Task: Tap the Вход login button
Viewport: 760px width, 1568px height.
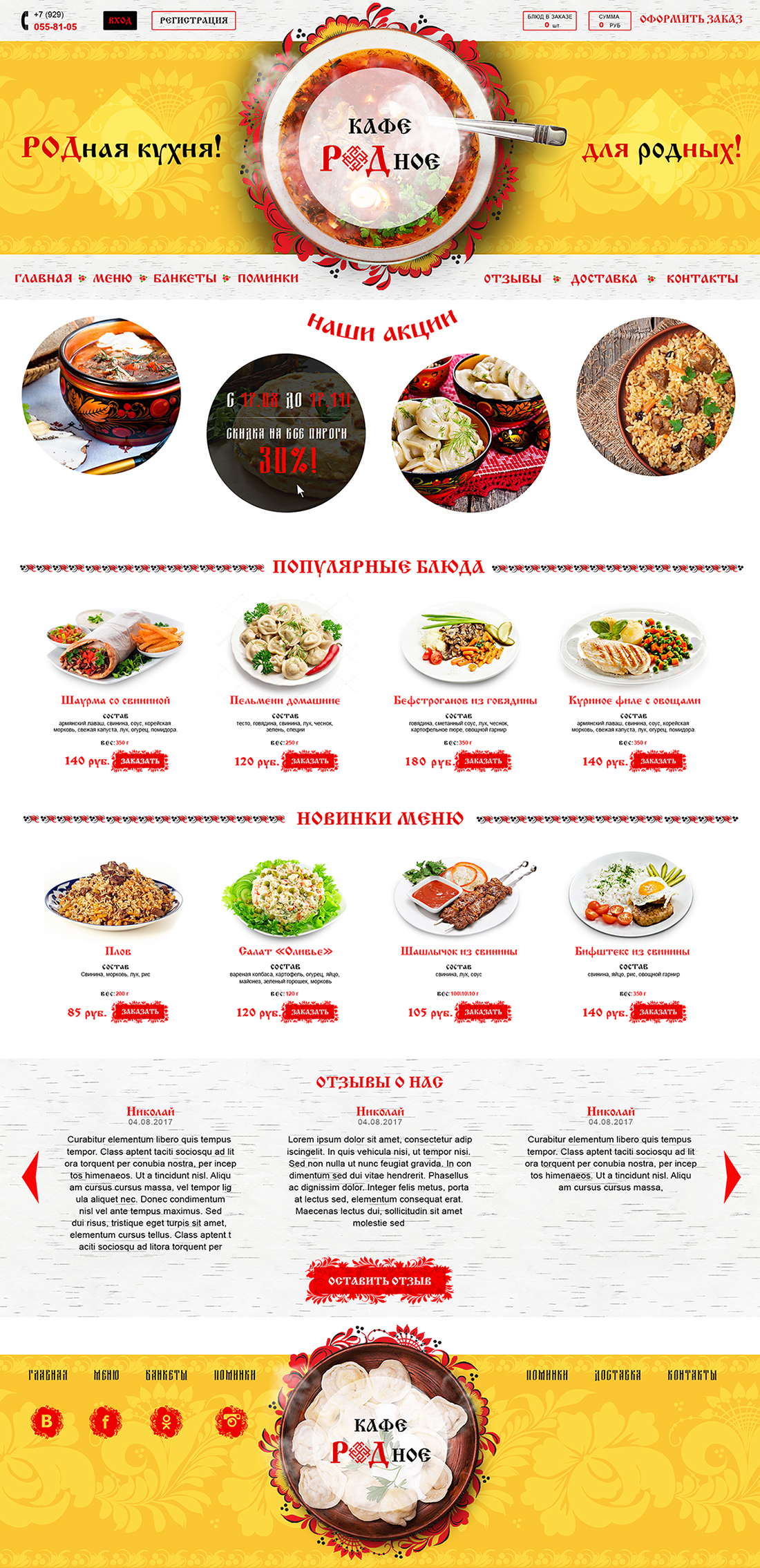Action: 120,21
